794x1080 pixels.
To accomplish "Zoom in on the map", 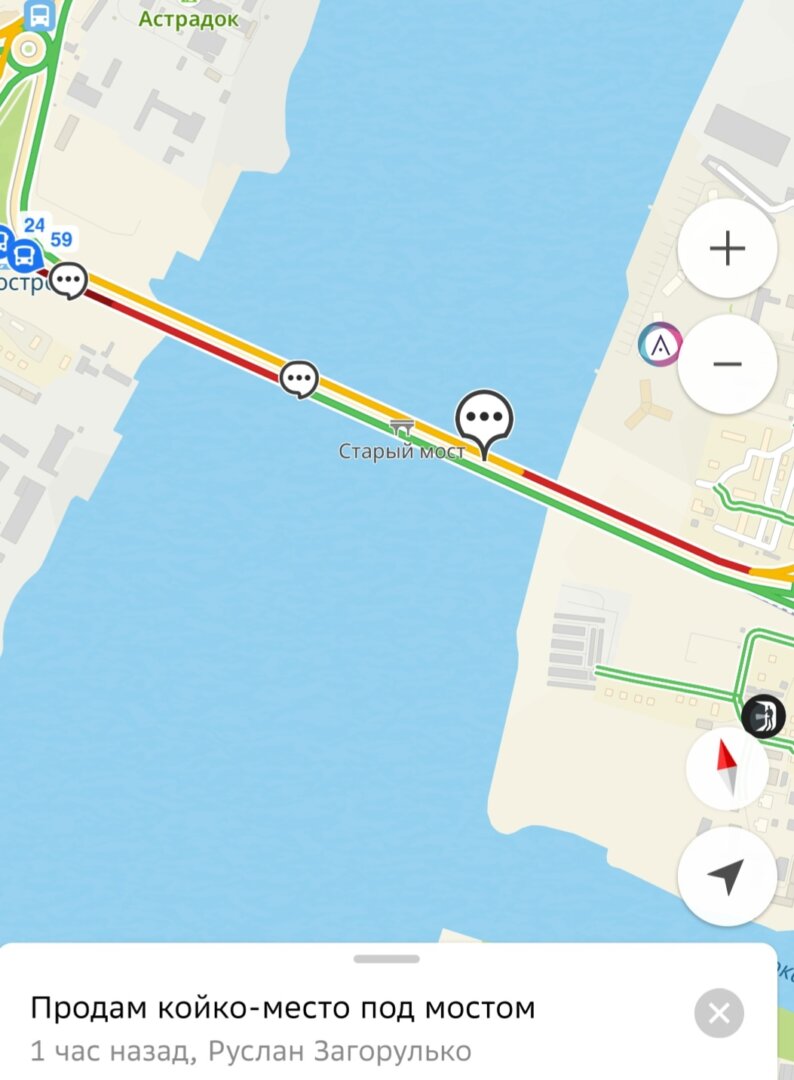I will pos(727,248).
